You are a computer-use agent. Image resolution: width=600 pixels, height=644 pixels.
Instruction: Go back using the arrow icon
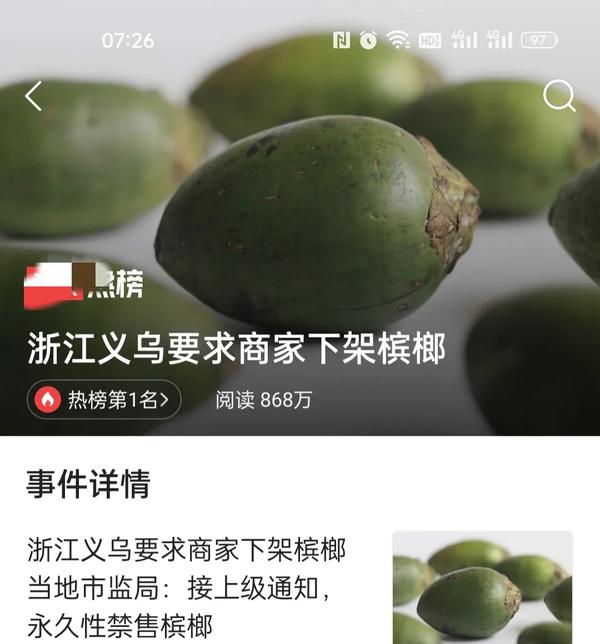(34, 96)
